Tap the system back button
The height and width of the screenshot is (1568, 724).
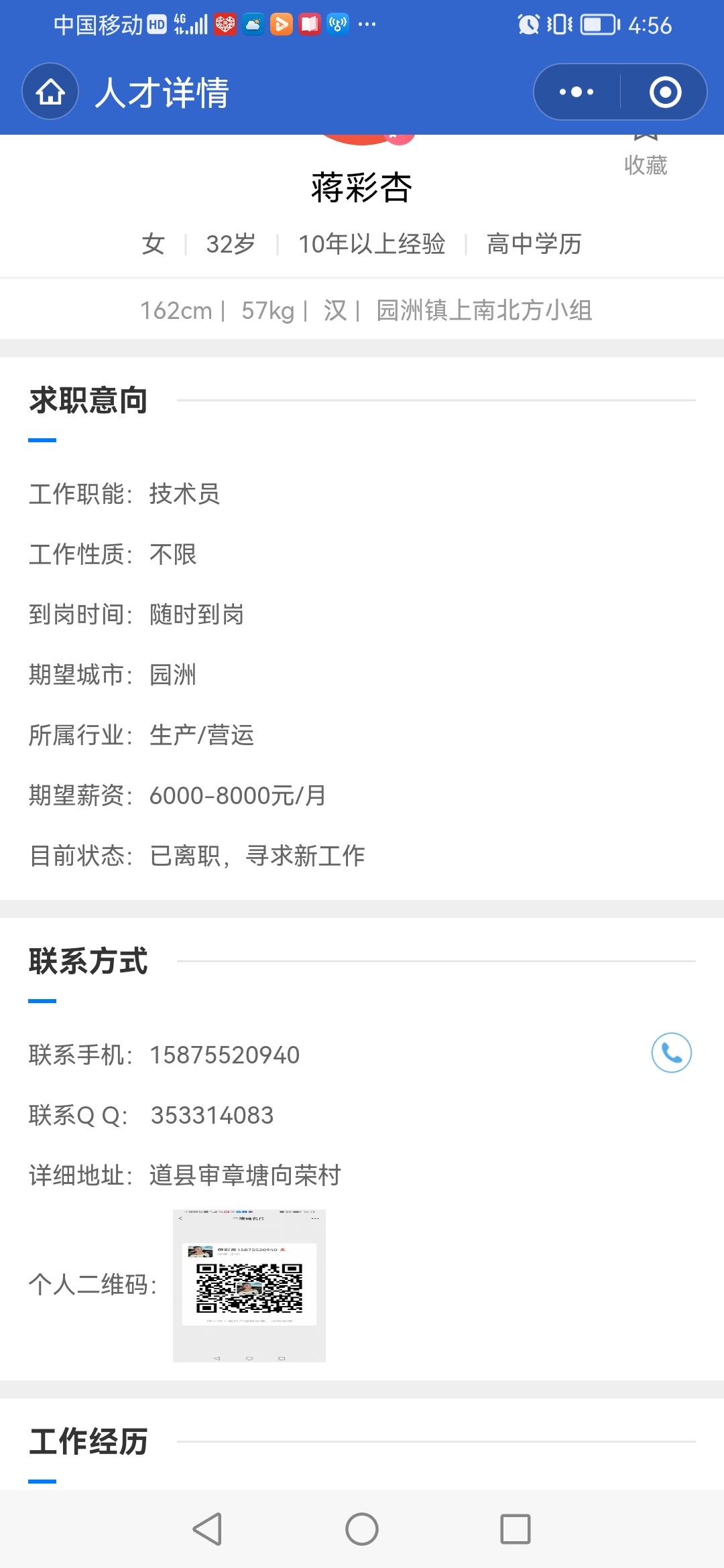[x=208, y=1529]
